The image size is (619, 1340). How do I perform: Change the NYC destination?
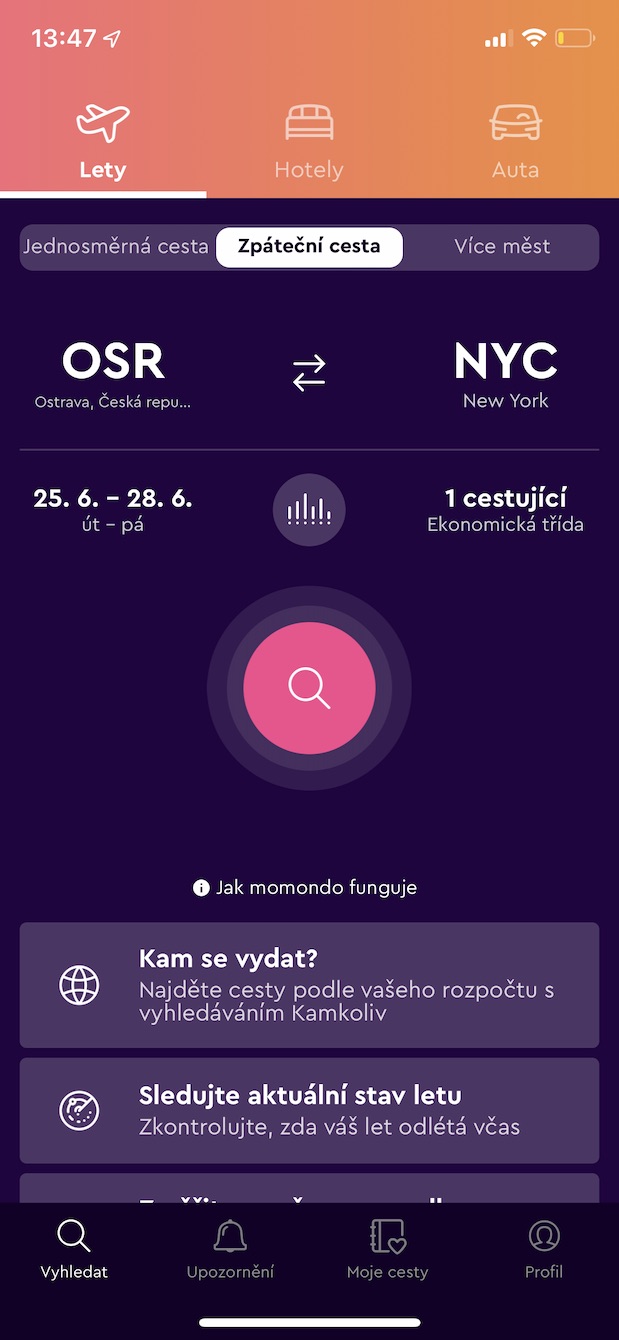pos(506,372)
